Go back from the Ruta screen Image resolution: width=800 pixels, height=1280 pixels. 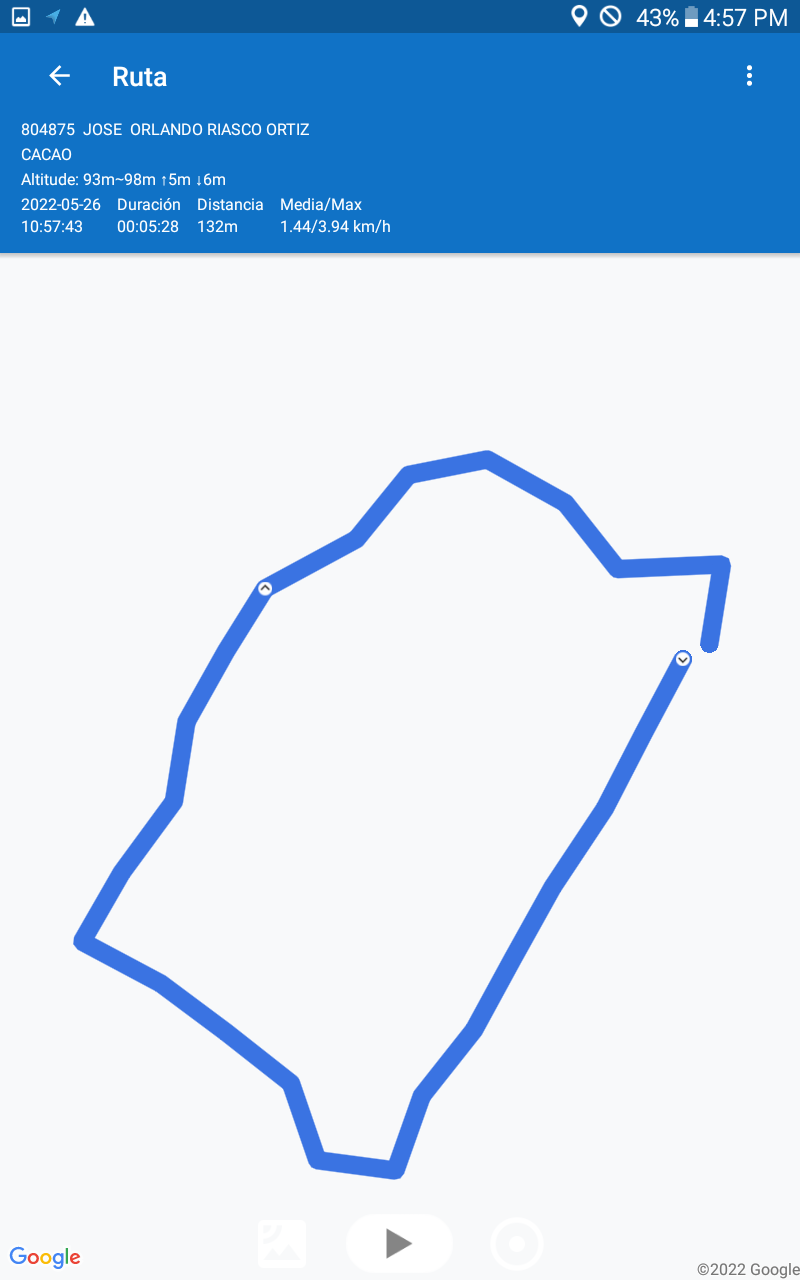[x=60, y=76]
